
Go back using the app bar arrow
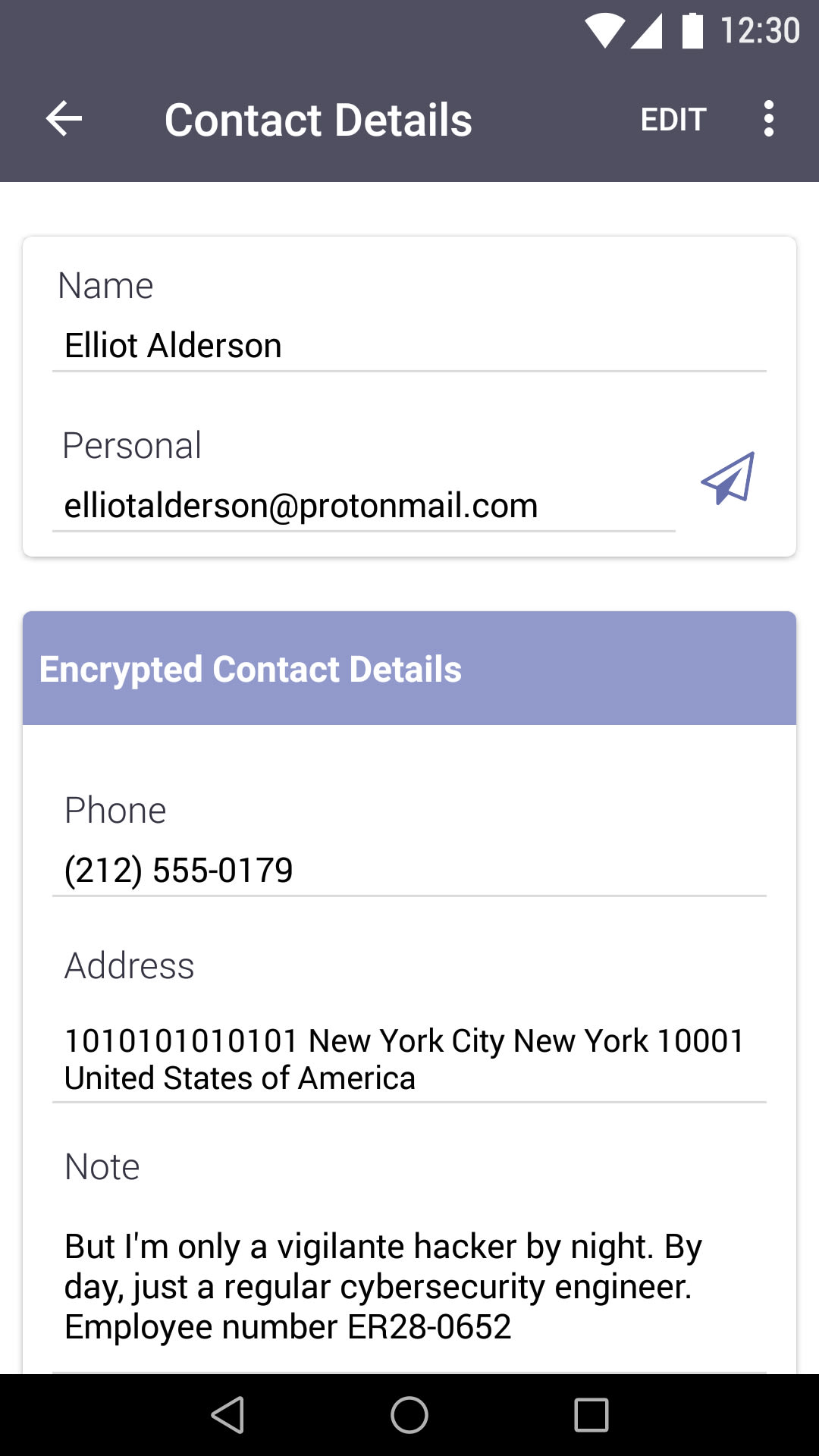click(64, 119)
